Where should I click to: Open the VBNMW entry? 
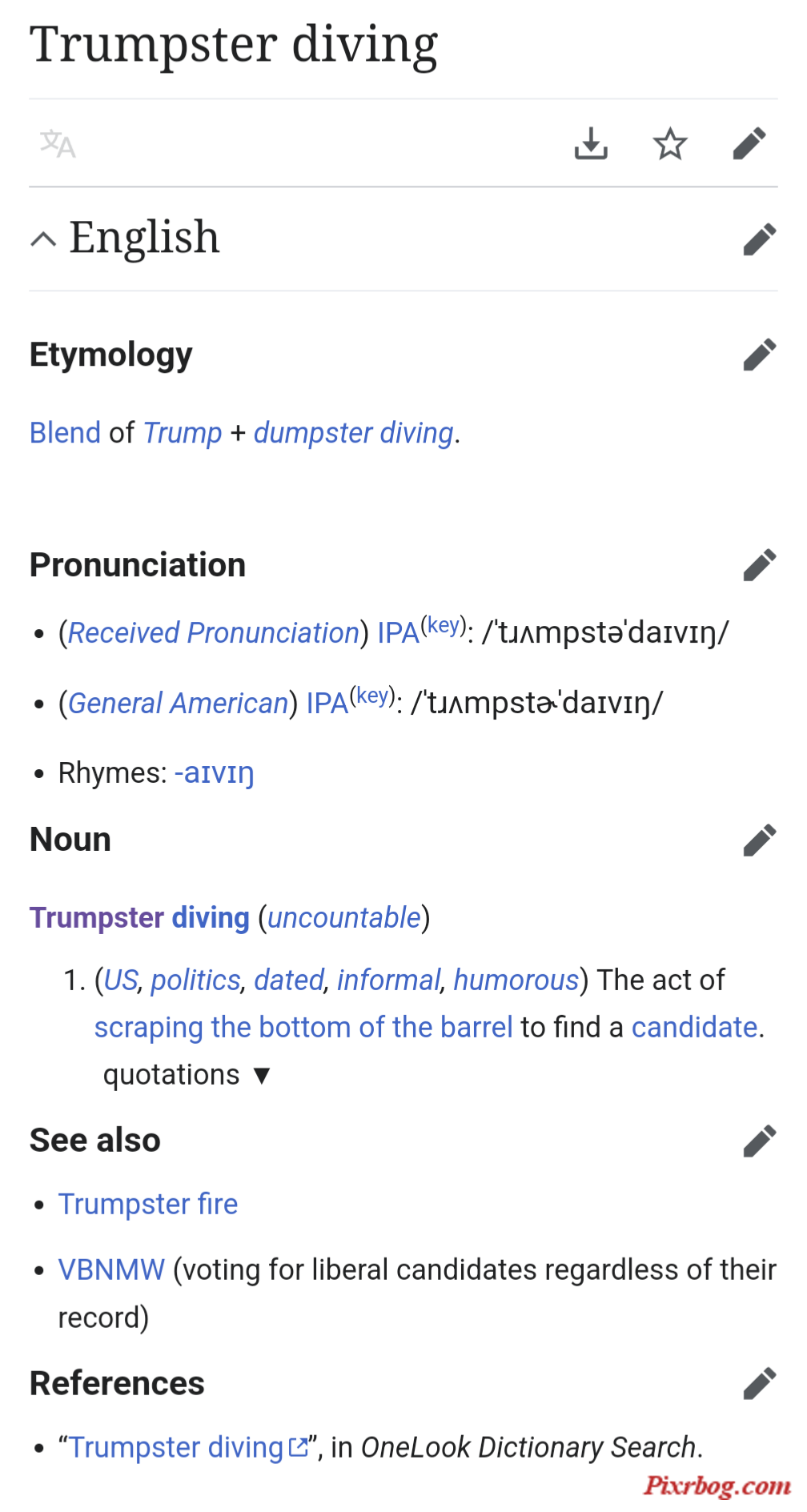coord(111,1270)
